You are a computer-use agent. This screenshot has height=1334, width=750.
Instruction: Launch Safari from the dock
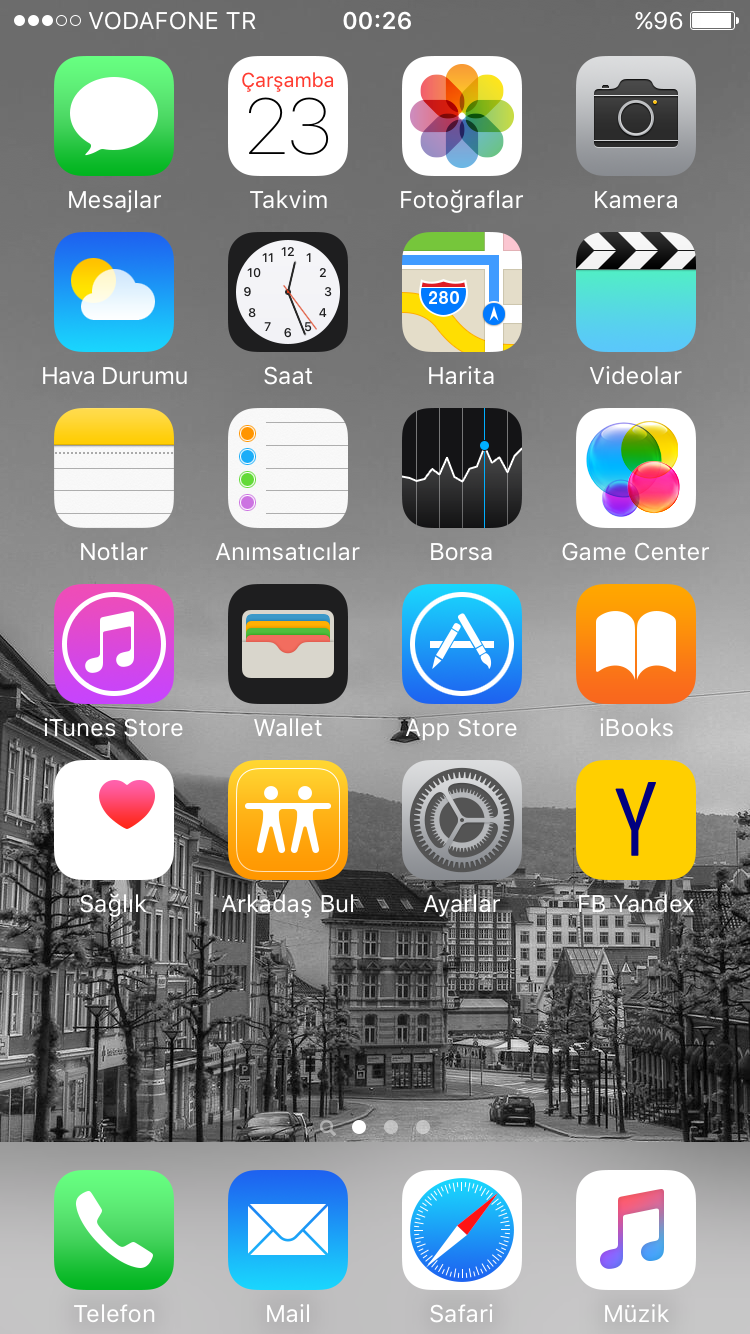pyautogui.click(x=461, y=1230)
